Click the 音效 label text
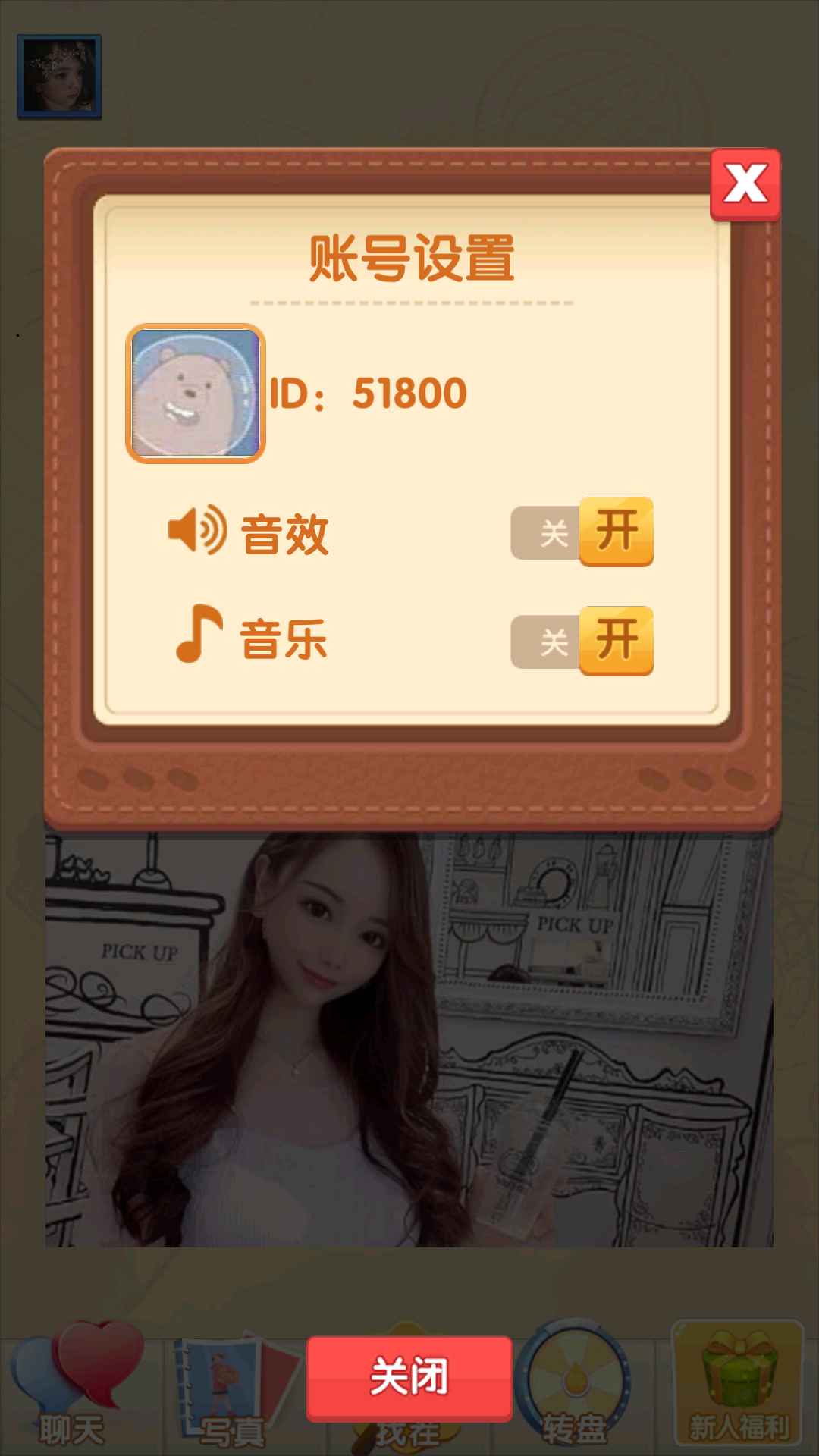Viewport: 819px width, 1456px height. pos(288,532)
